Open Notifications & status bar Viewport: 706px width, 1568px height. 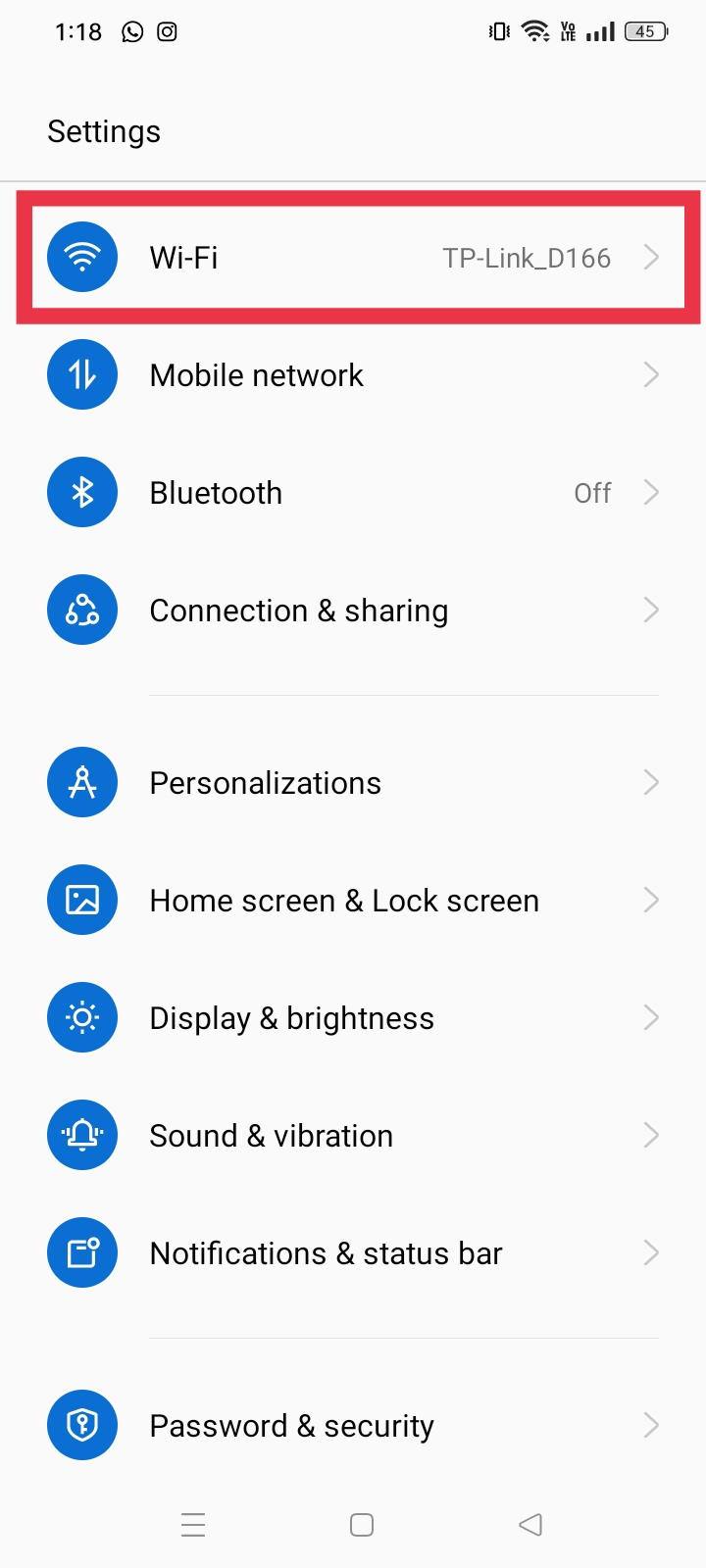coord(353,1253)
